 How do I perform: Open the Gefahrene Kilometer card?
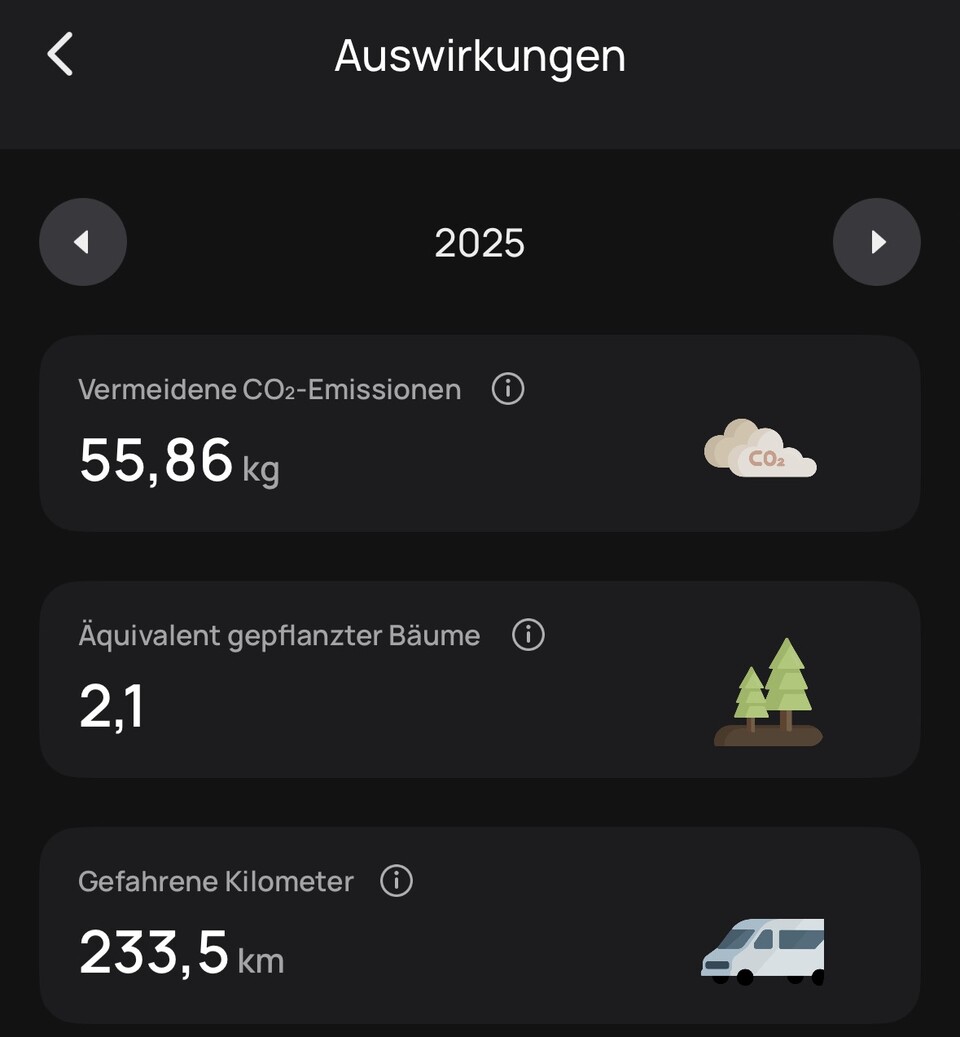(x=480, y=924)
